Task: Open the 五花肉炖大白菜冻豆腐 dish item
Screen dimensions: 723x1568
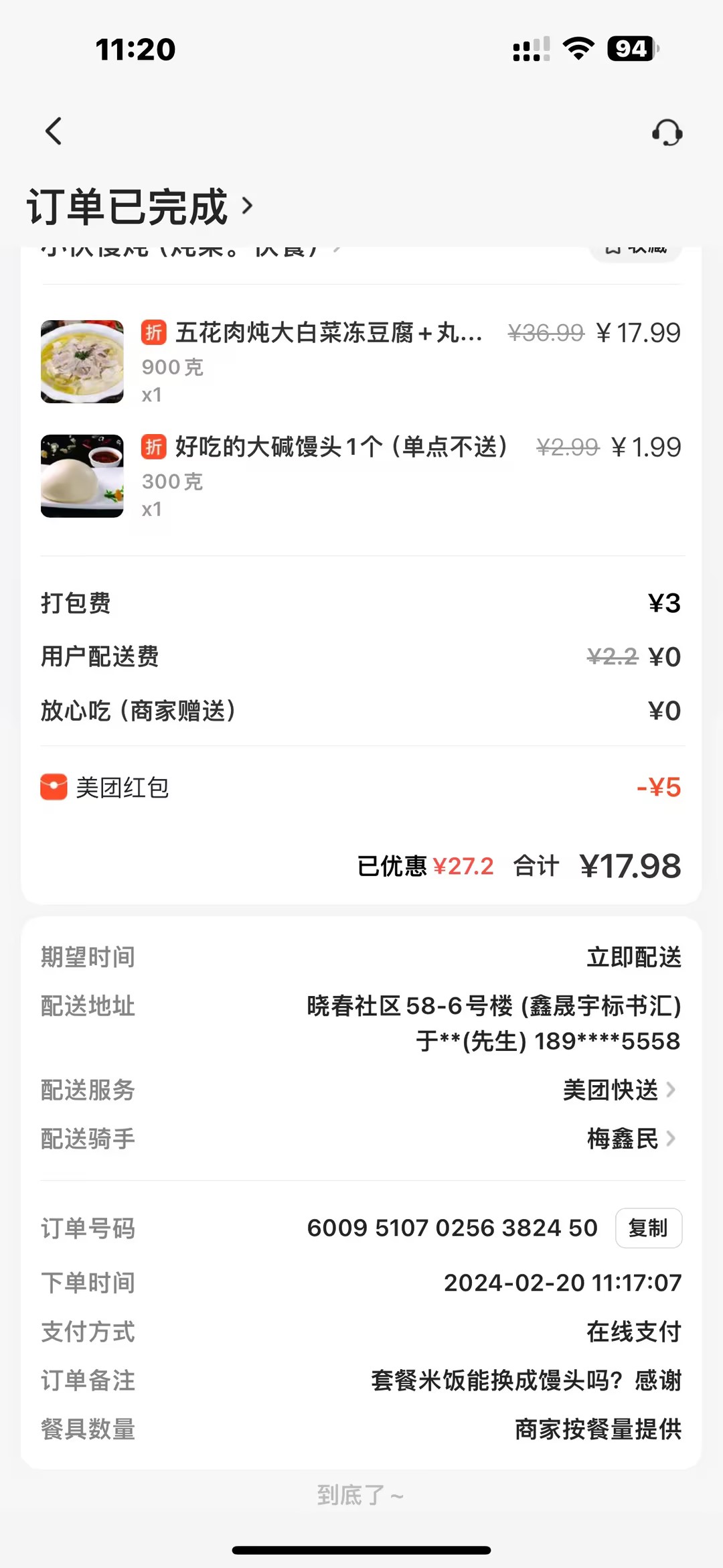Action: click(x=328, y=334)
